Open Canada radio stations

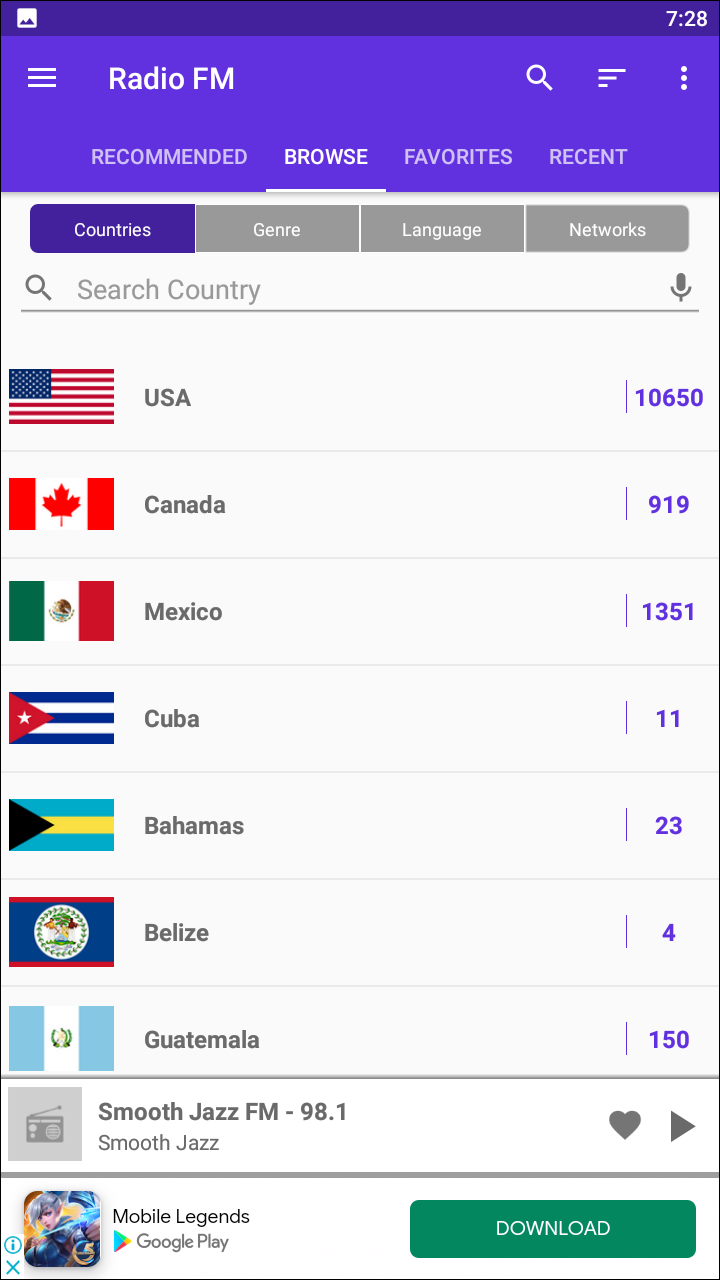coord(360,505)
